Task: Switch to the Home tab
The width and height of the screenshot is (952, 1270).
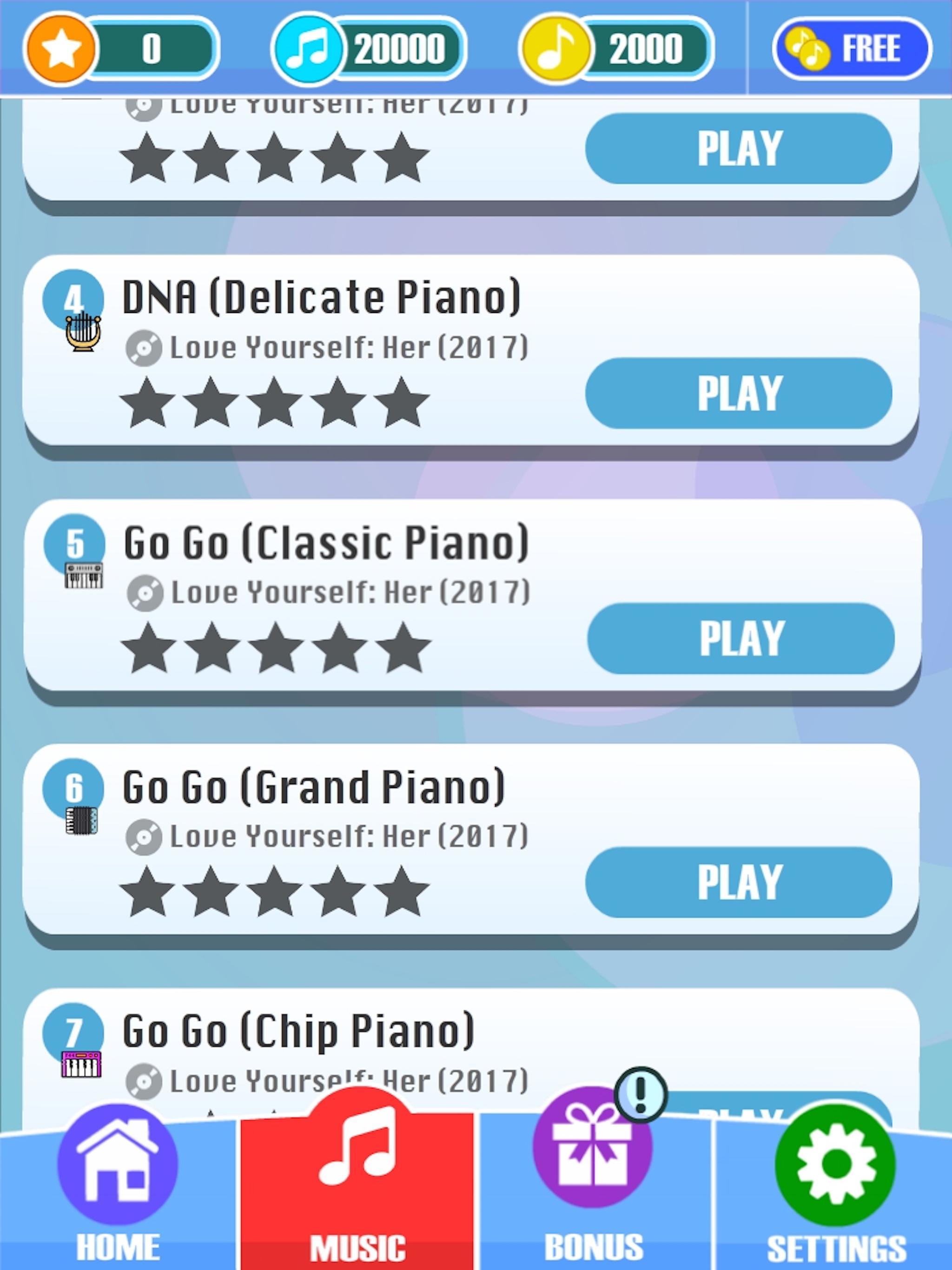Action: point(119,1165)
